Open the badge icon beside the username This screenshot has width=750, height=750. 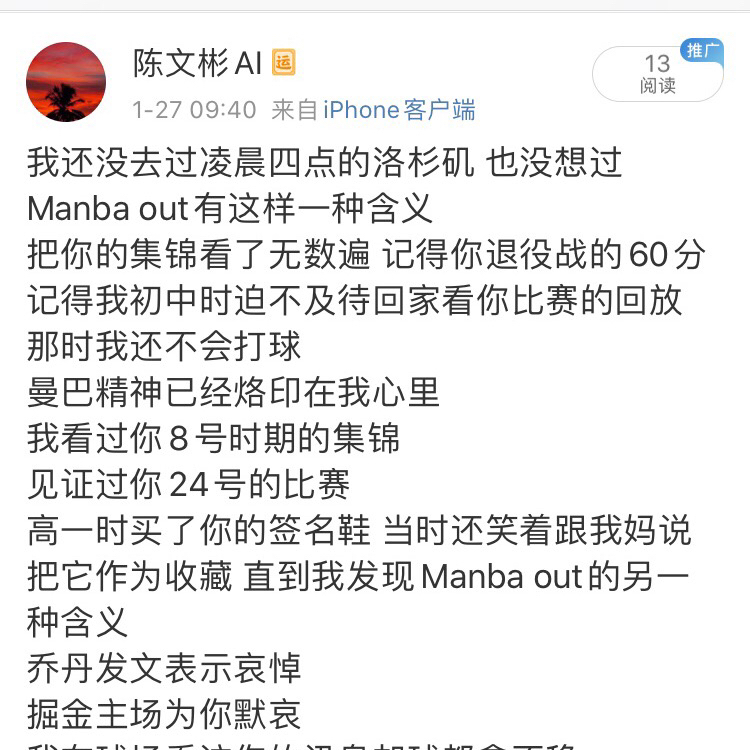click(284, 63)
